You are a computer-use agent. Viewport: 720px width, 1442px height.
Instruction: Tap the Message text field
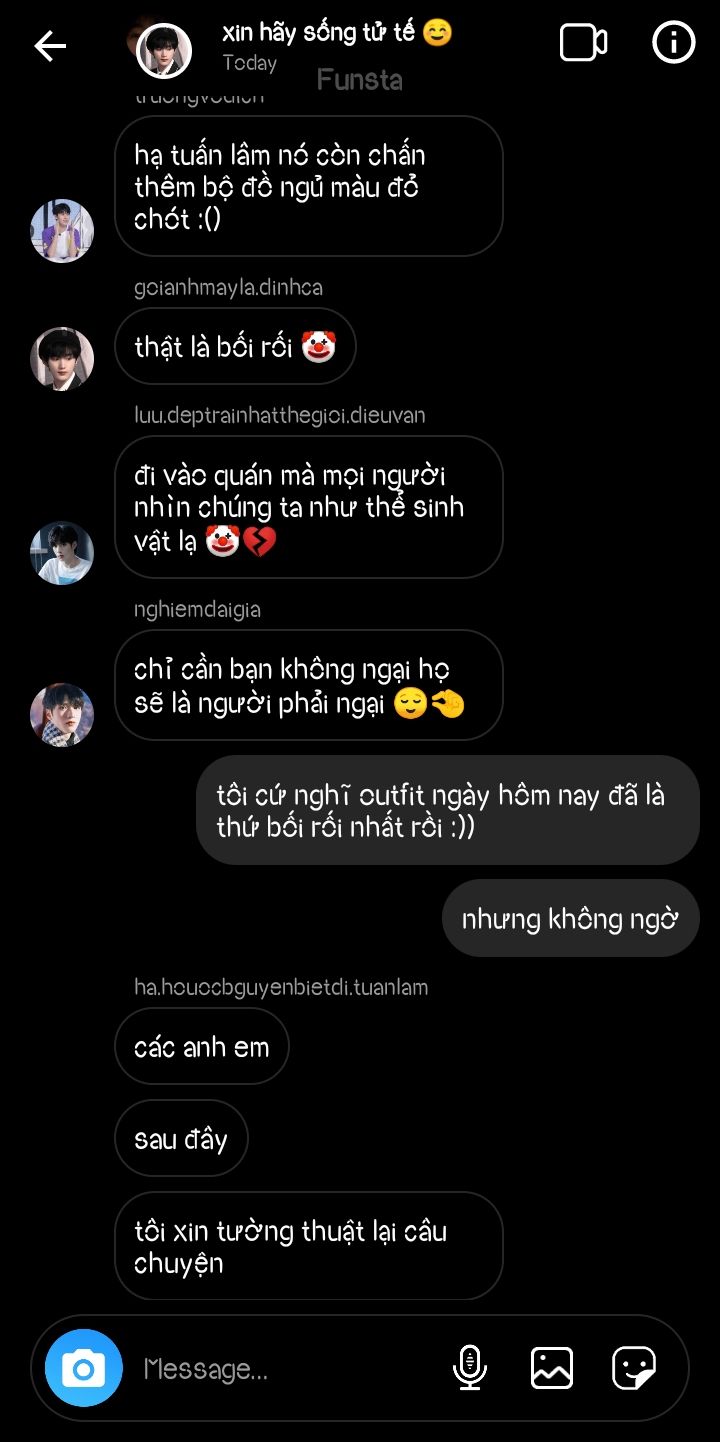(290, 1368)
